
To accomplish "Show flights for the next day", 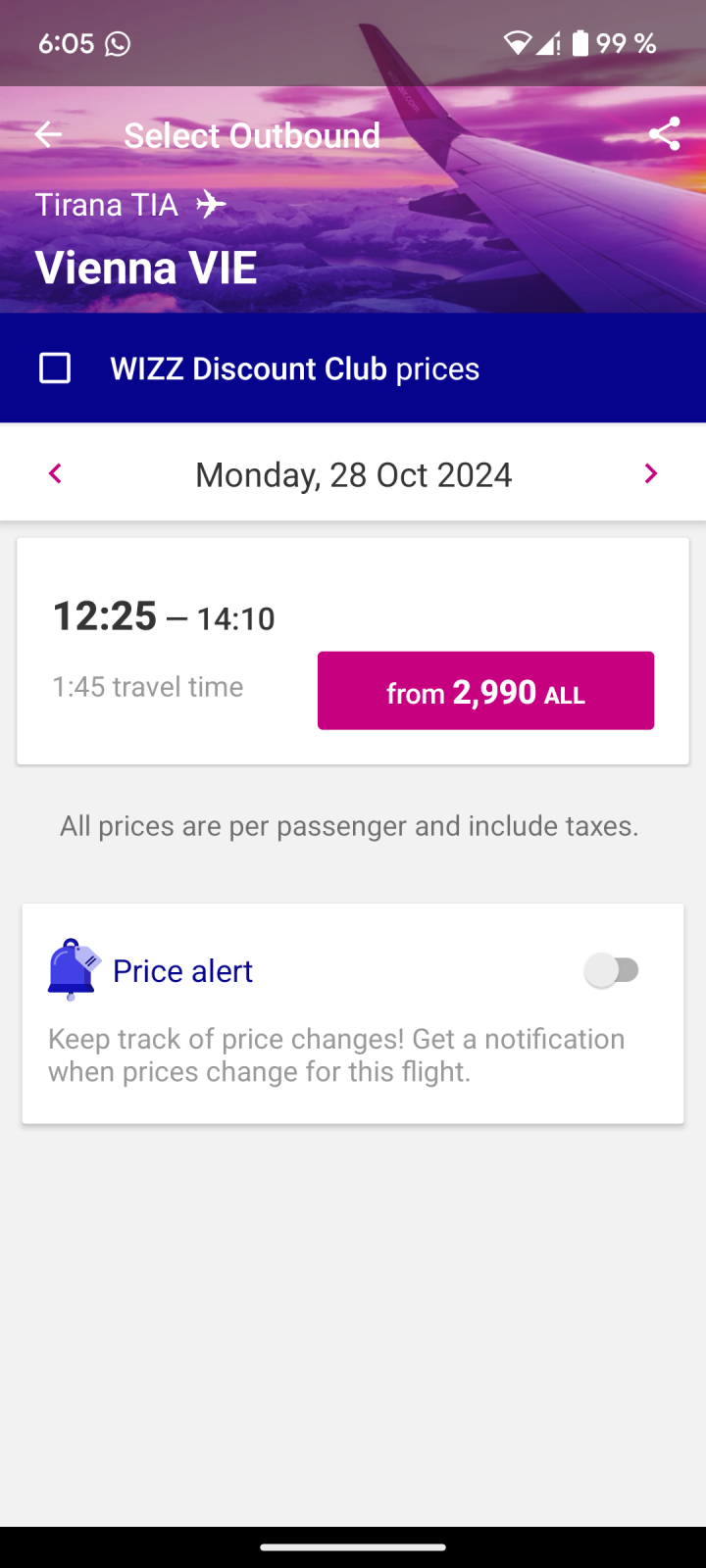I will tap(650, 474).
